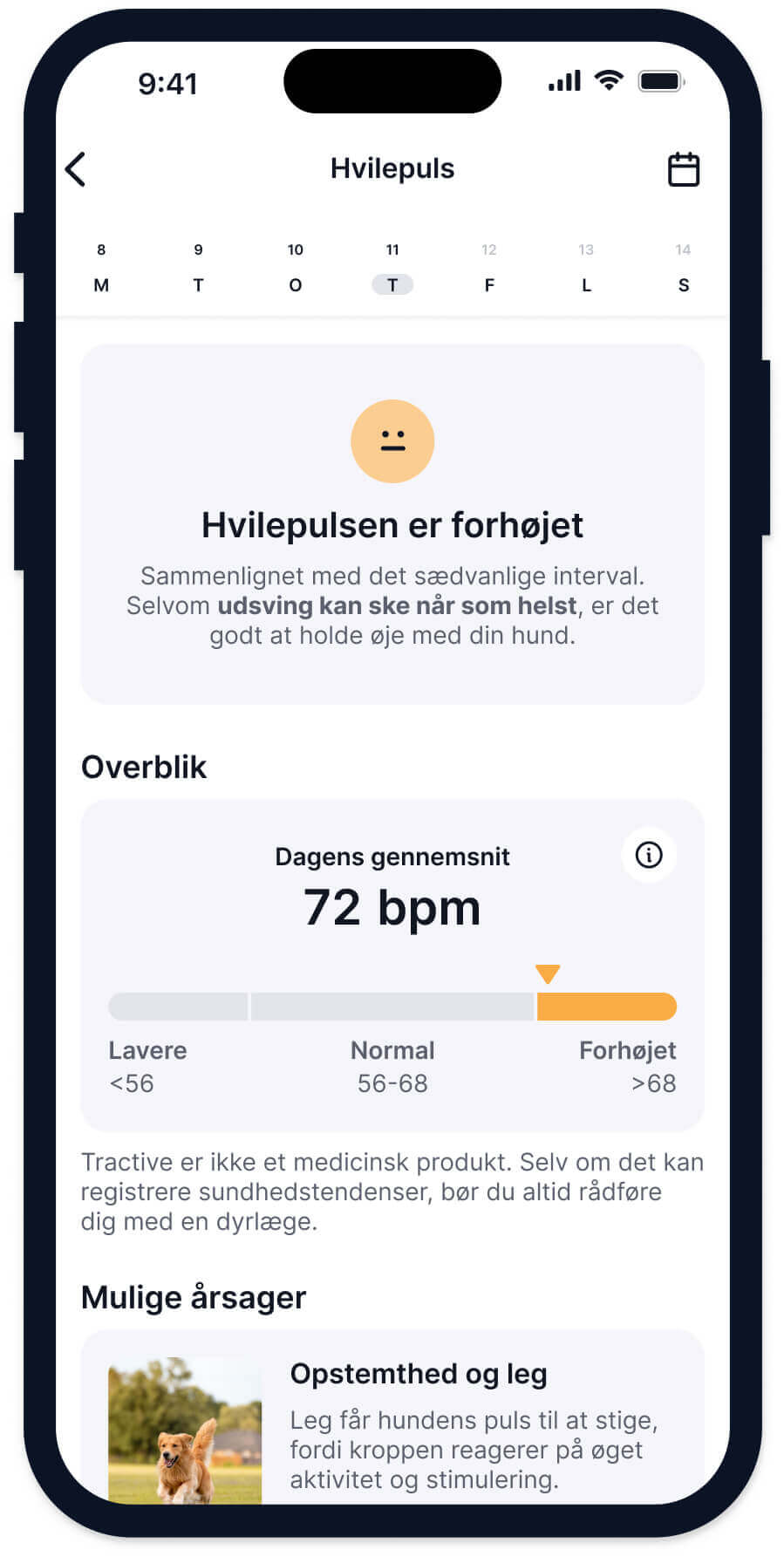Screen dimensions: 784x1557
Task: Select Saturday day 13 in the week selector
Action: 586,267
